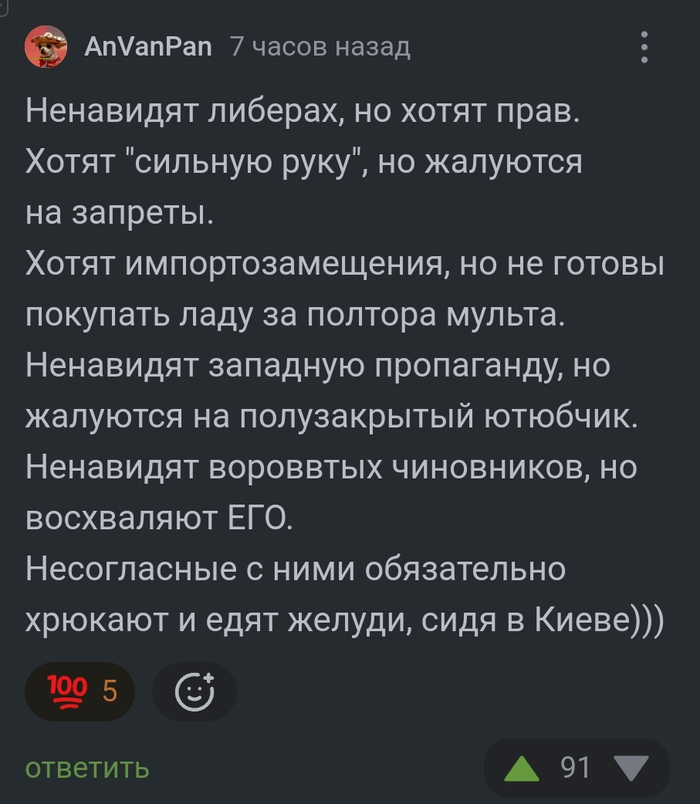Reply via the ответить link

tap(87, 768)
